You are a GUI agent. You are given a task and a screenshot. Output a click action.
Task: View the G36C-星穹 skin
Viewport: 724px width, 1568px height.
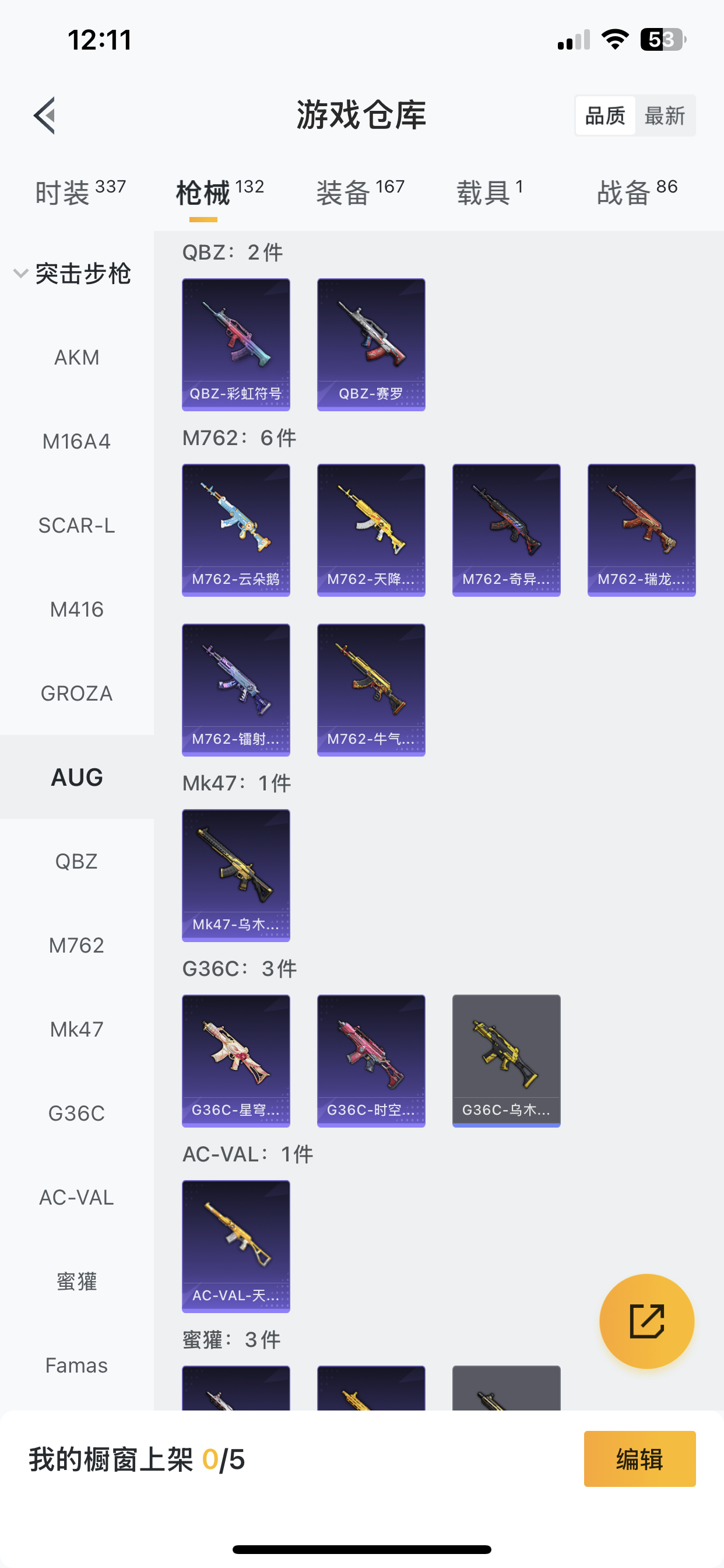coord(236,1060)
